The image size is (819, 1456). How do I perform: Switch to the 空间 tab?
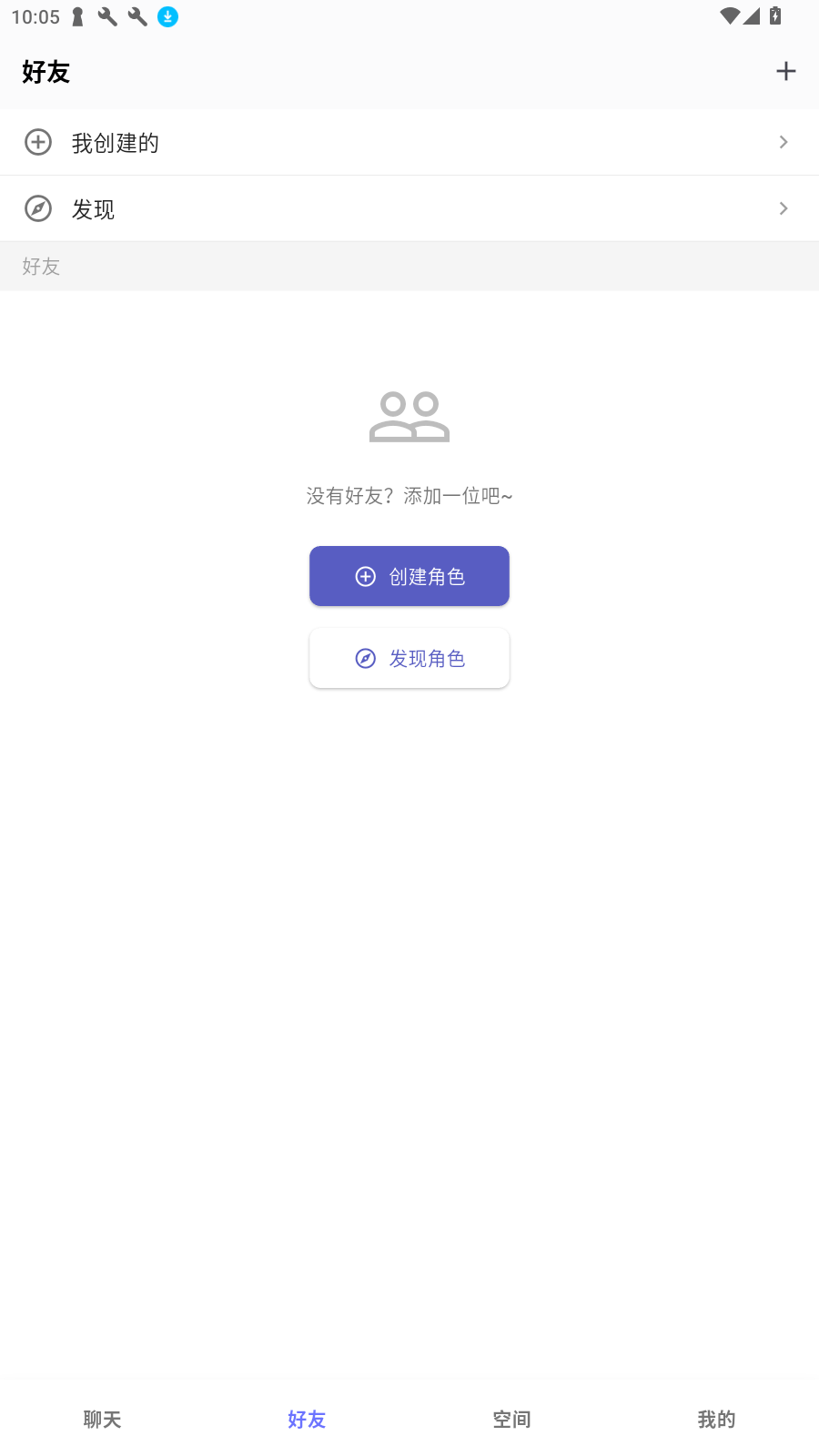click(511, 1419)
